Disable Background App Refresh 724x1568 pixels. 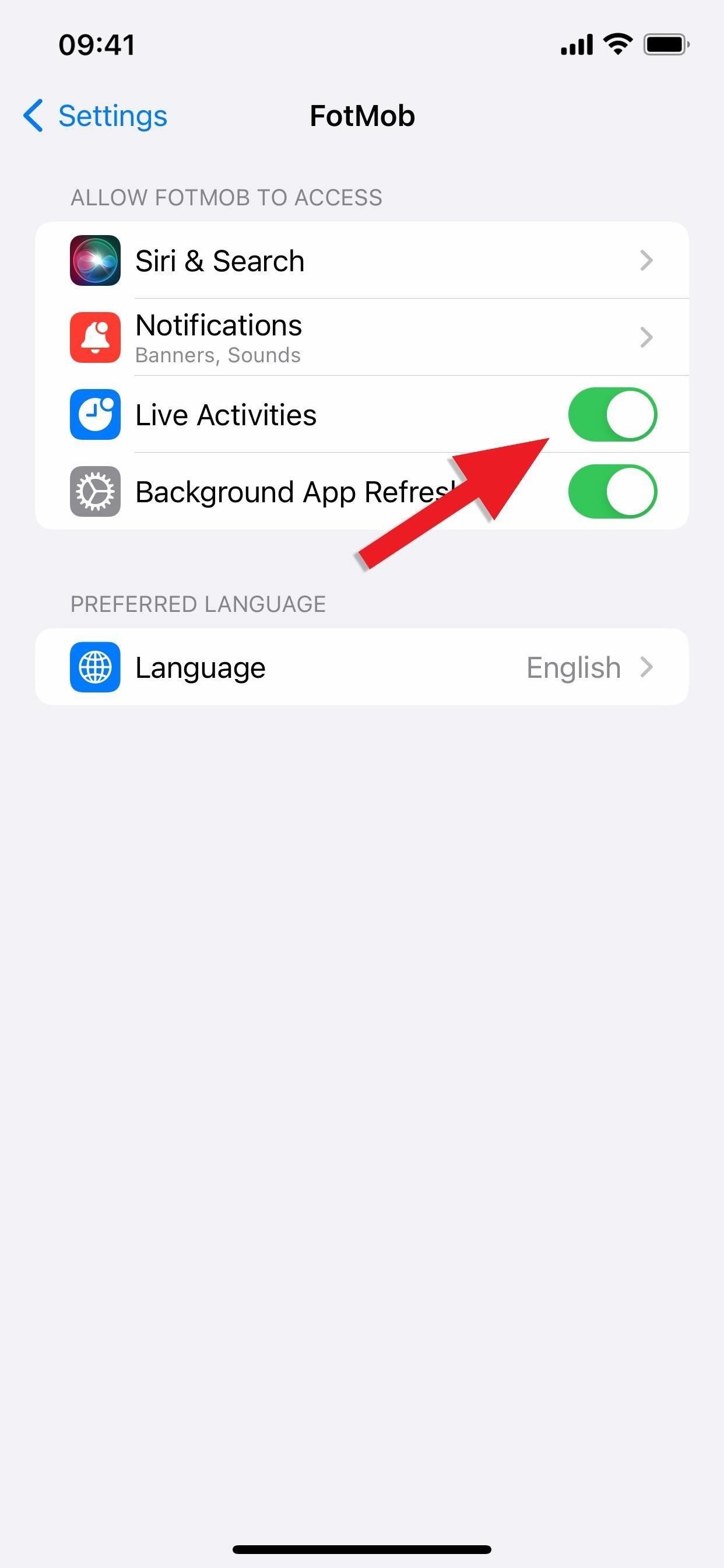[x=611, y=491]
